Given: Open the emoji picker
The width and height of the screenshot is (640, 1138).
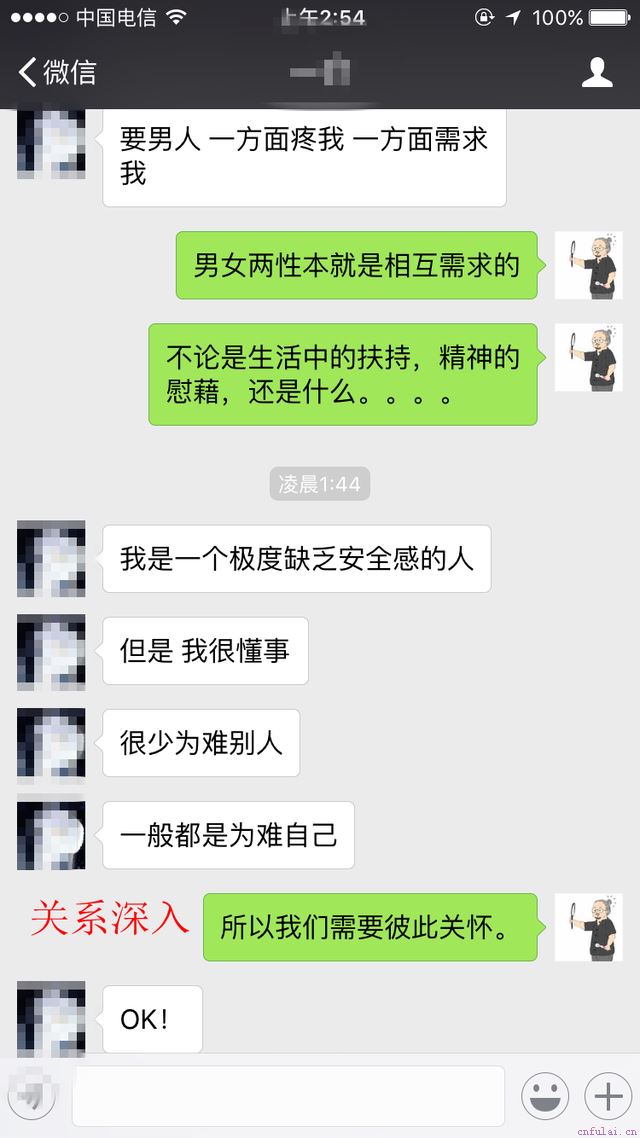Looking at the screenshot, I should (x=545, y=1097).
